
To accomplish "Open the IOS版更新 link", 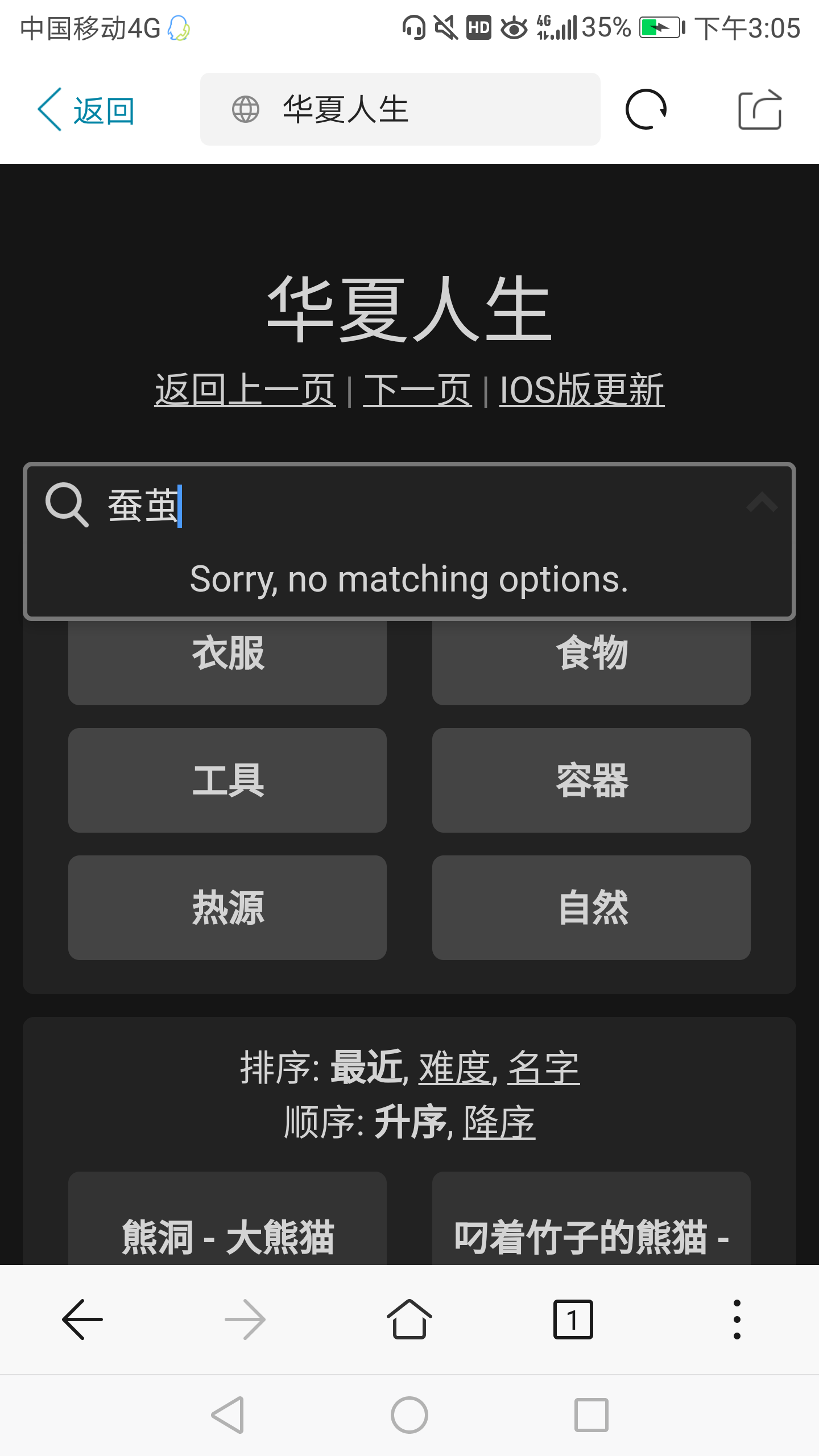I will pyautogui.click(x=581, y=390).
